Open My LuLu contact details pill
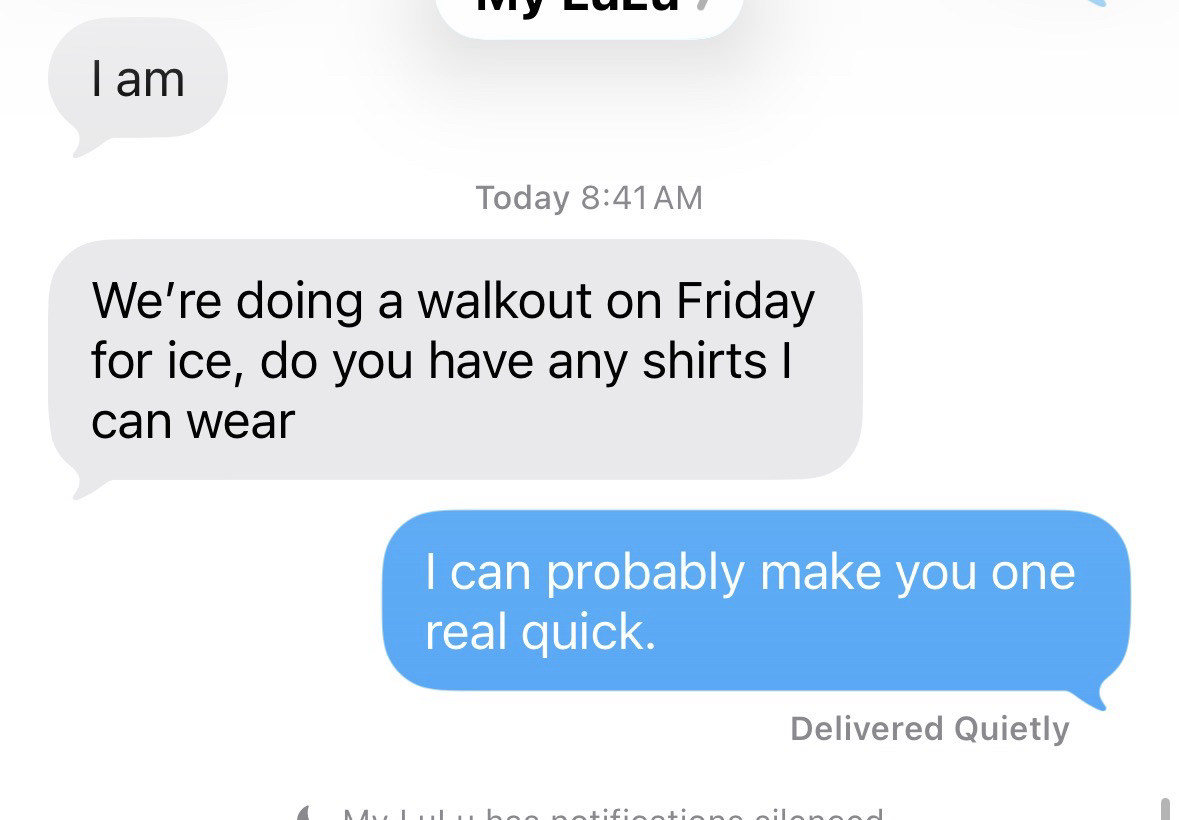1179x820 pixels. pos(589,12)
